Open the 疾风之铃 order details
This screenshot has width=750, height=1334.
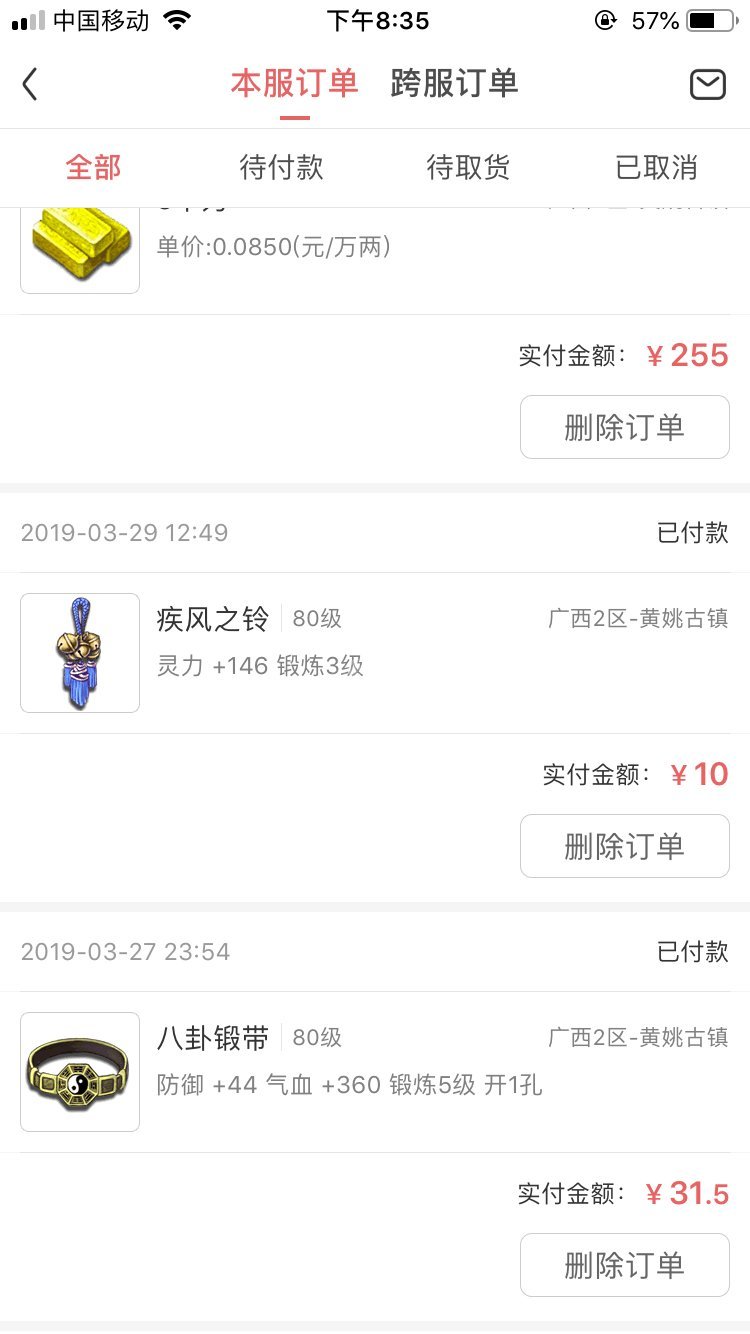click(375, 653)
